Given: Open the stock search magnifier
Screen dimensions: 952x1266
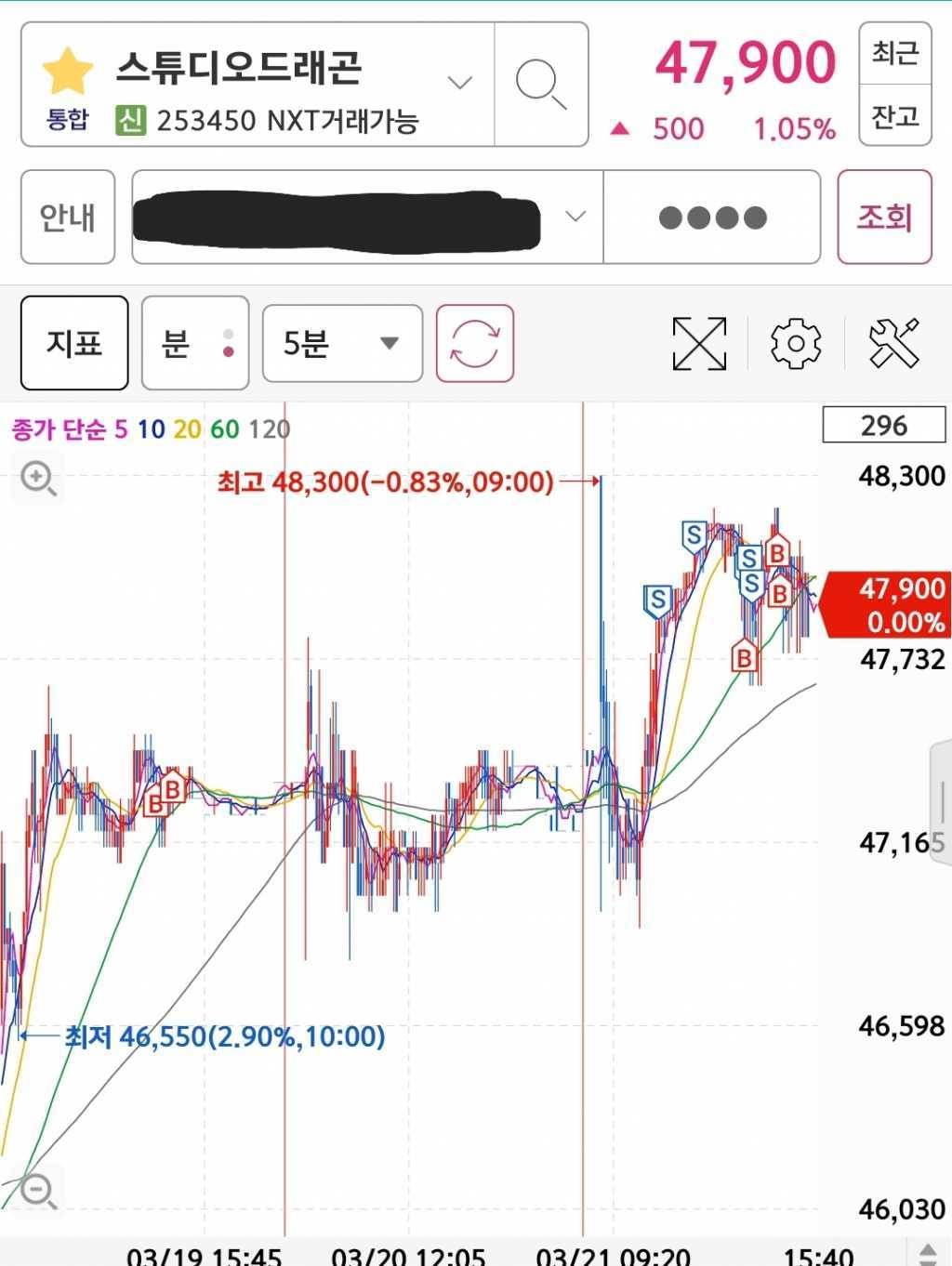Looking at the screenshot, I should (x=541, y=85).
